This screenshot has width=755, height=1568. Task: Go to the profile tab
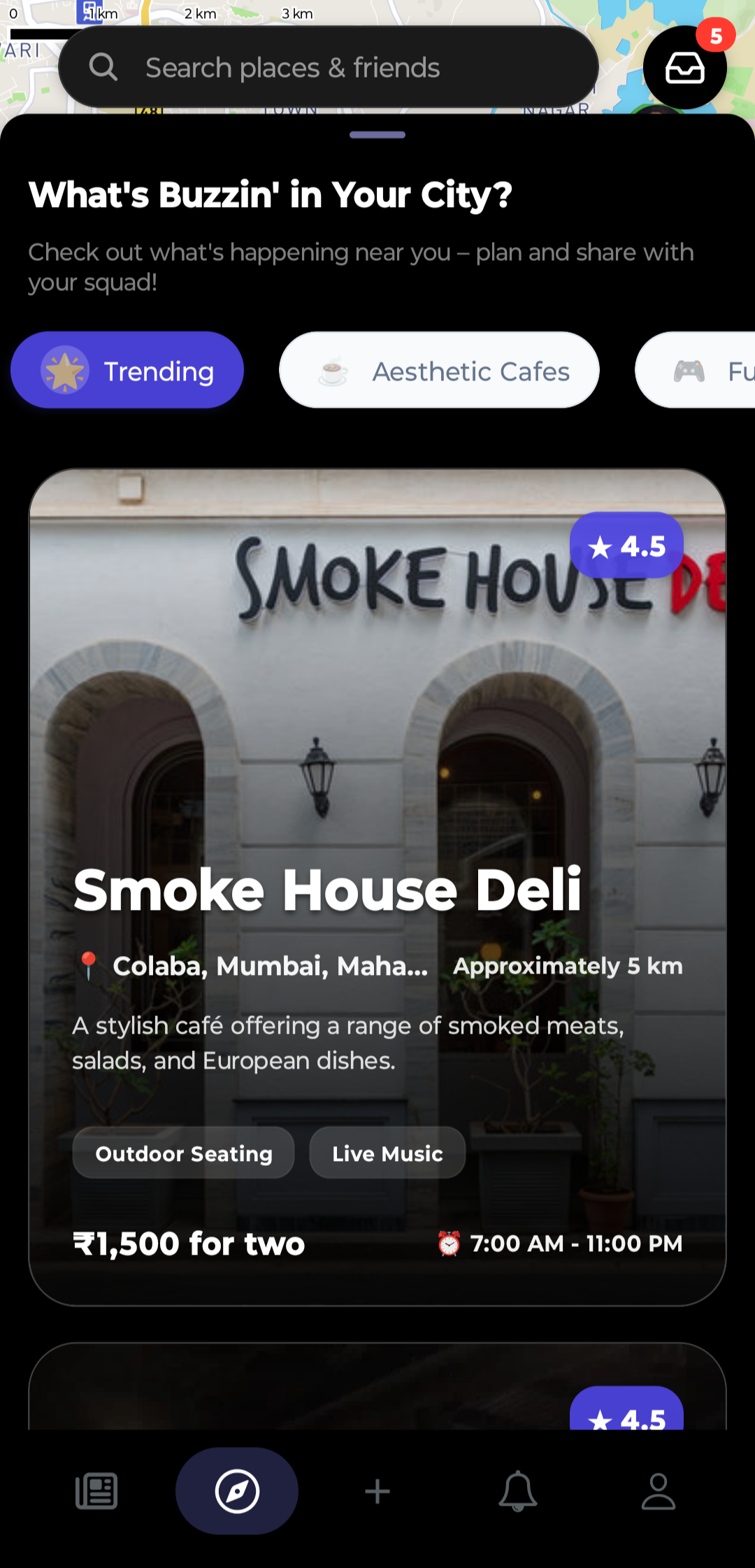pyautogui.click(x=659, y=1491)
